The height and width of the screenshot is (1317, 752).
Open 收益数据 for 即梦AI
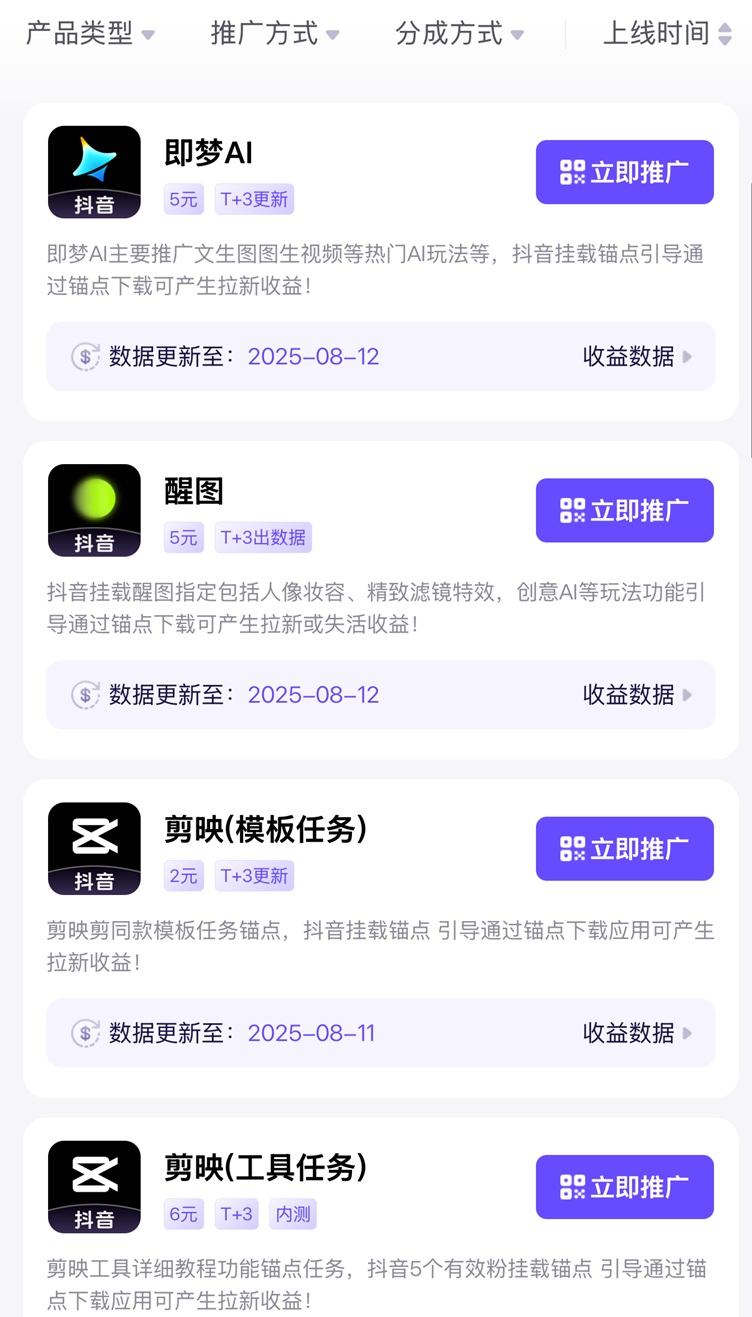[x=630, y=357]
